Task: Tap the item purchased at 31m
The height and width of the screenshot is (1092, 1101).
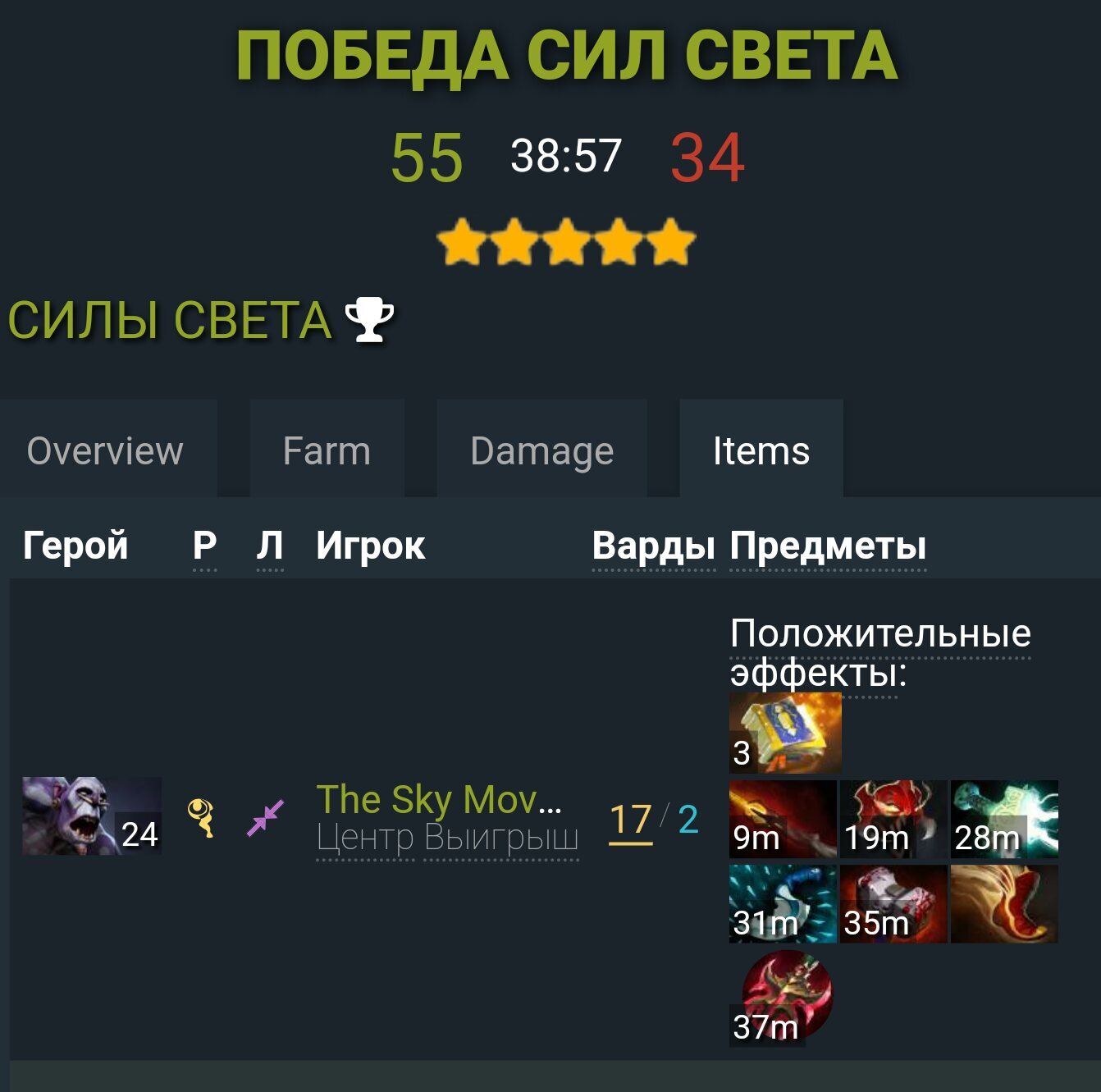Action: coord(782,903)
